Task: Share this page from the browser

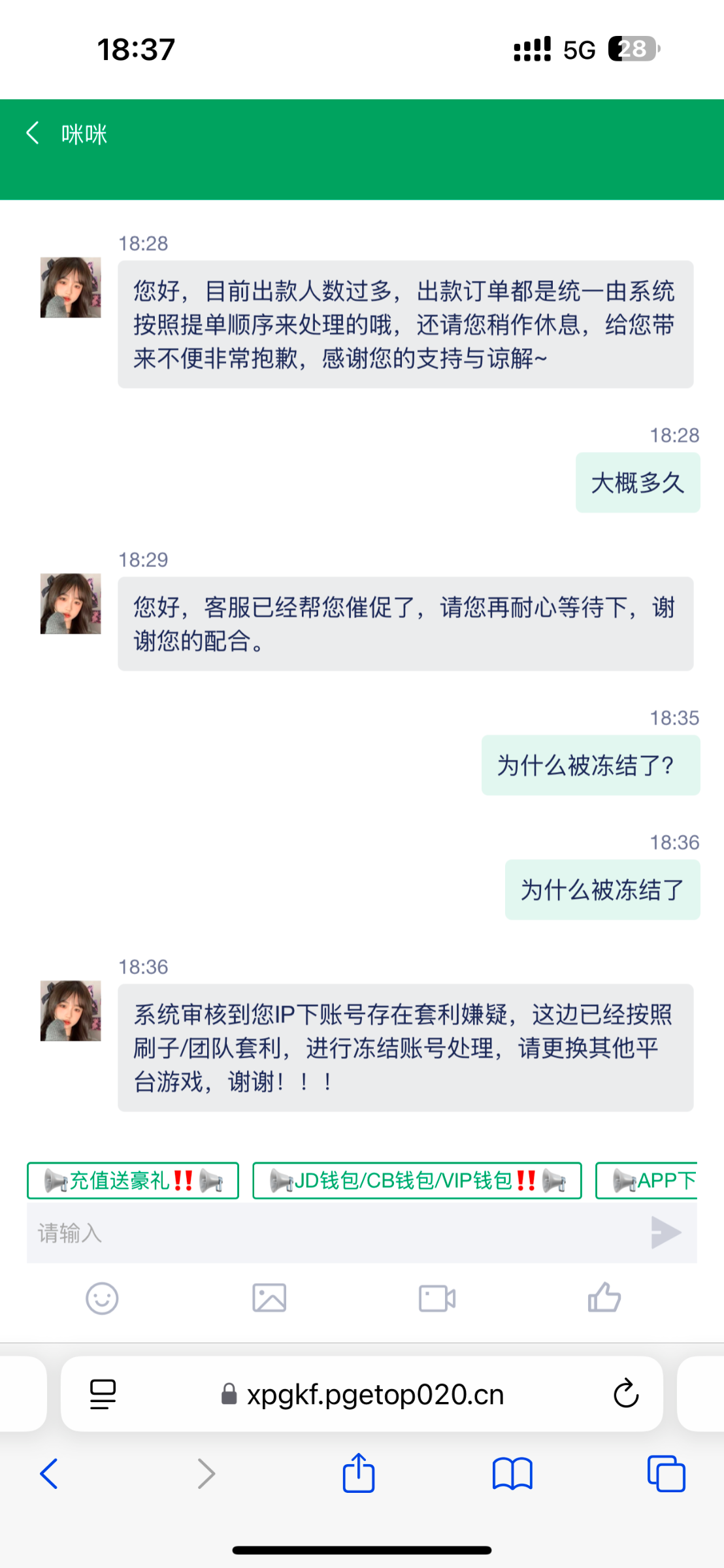Action: pyautogui.click(x=359, y=1473)
